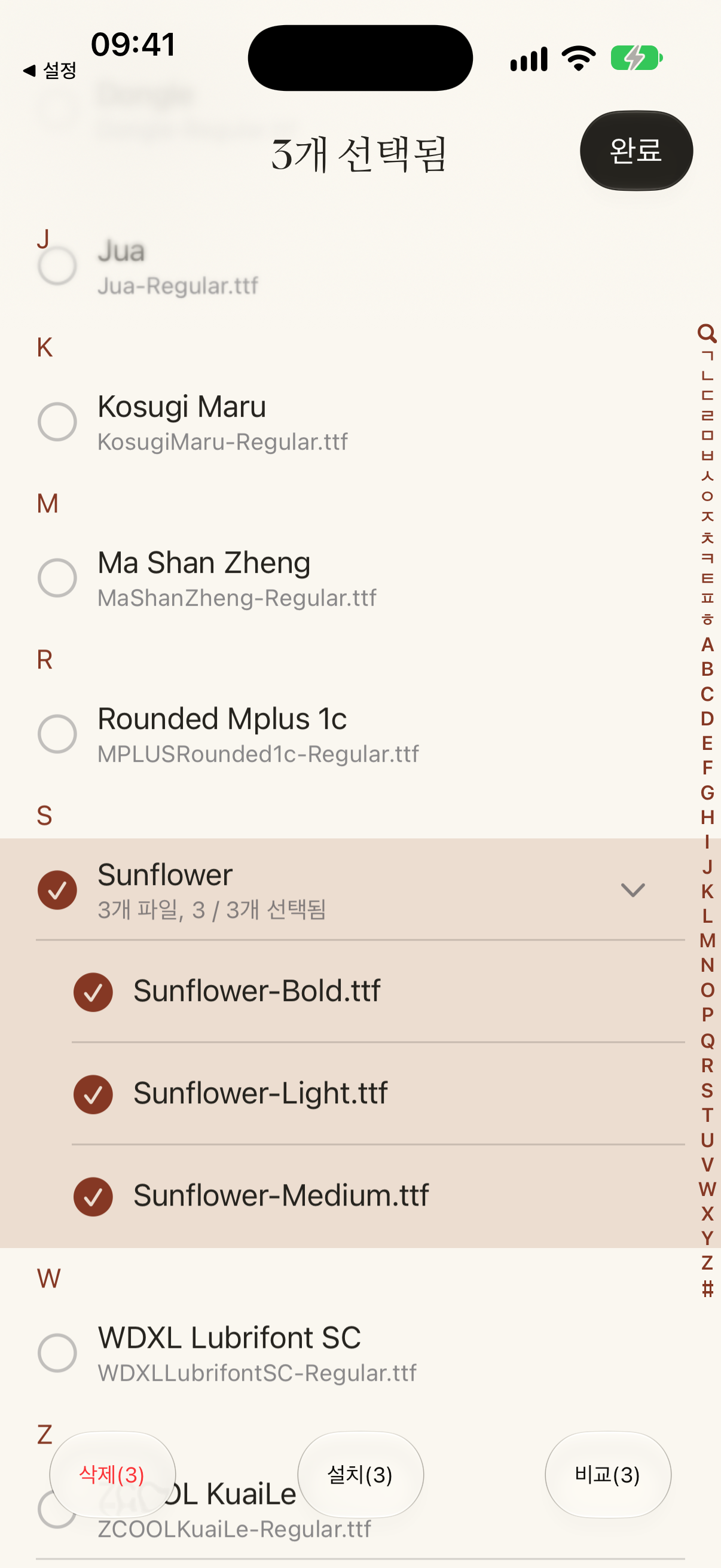Screen dimensions: 721x1568
Task: Install selected fonts with 설치(3)
Action: click(360, 1474)
